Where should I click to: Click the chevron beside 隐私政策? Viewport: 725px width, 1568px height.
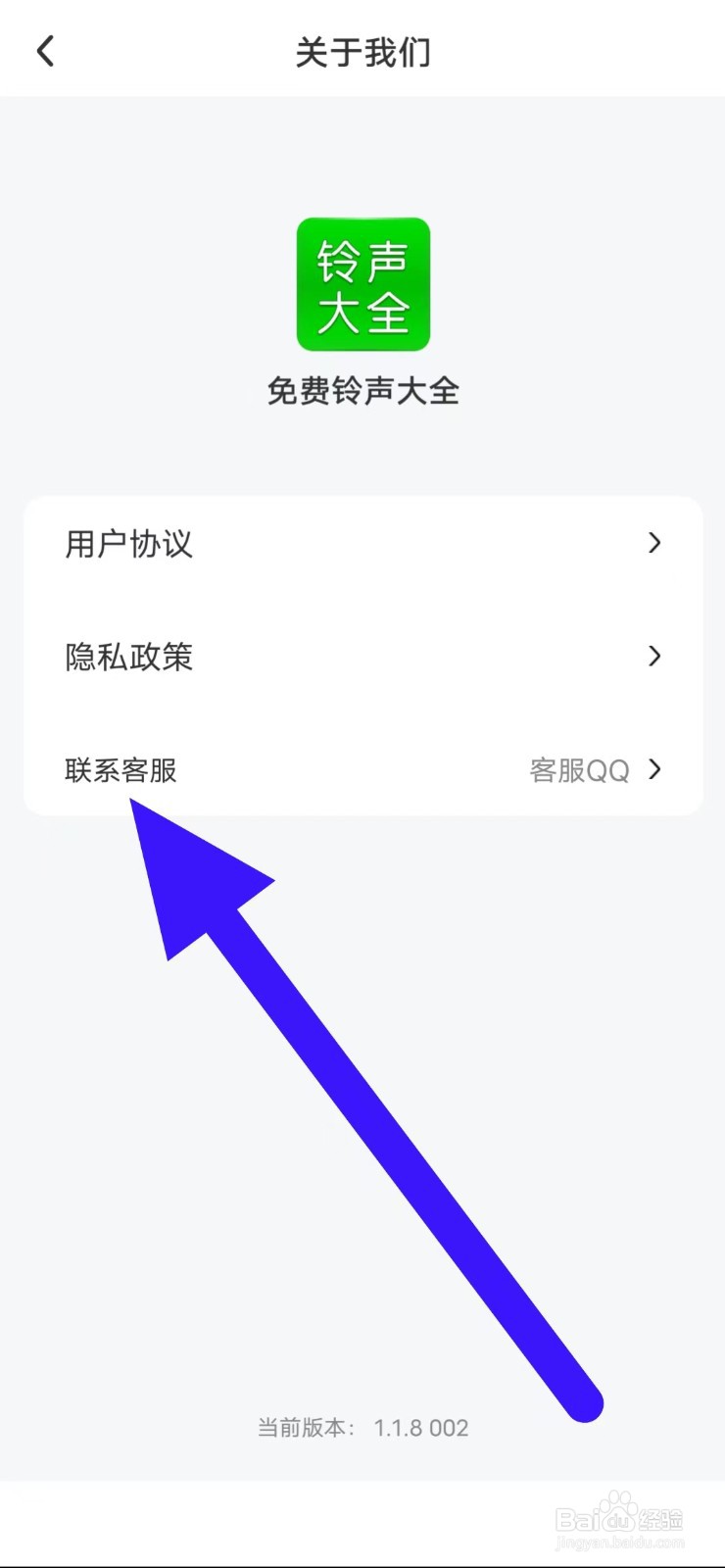[654, 657]
